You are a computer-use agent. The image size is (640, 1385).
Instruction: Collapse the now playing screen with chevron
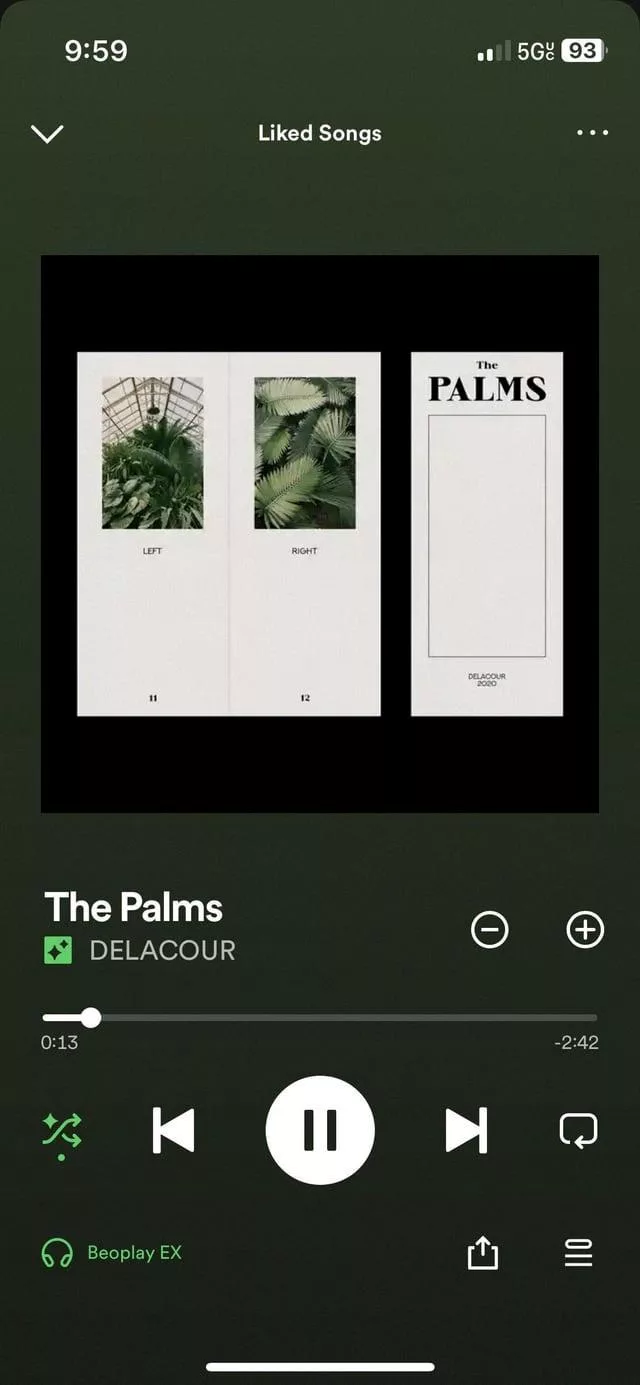tap(47, 133)
